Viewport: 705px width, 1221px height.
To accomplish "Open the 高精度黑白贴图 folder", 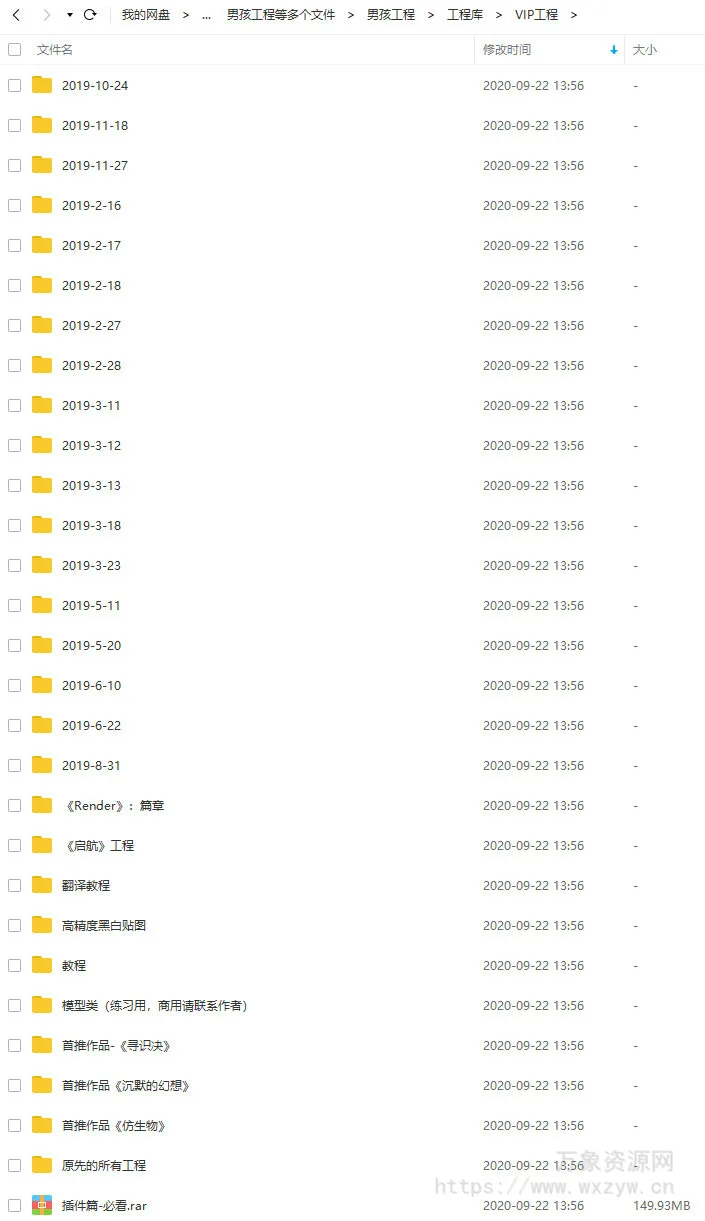I will [104, 925].
